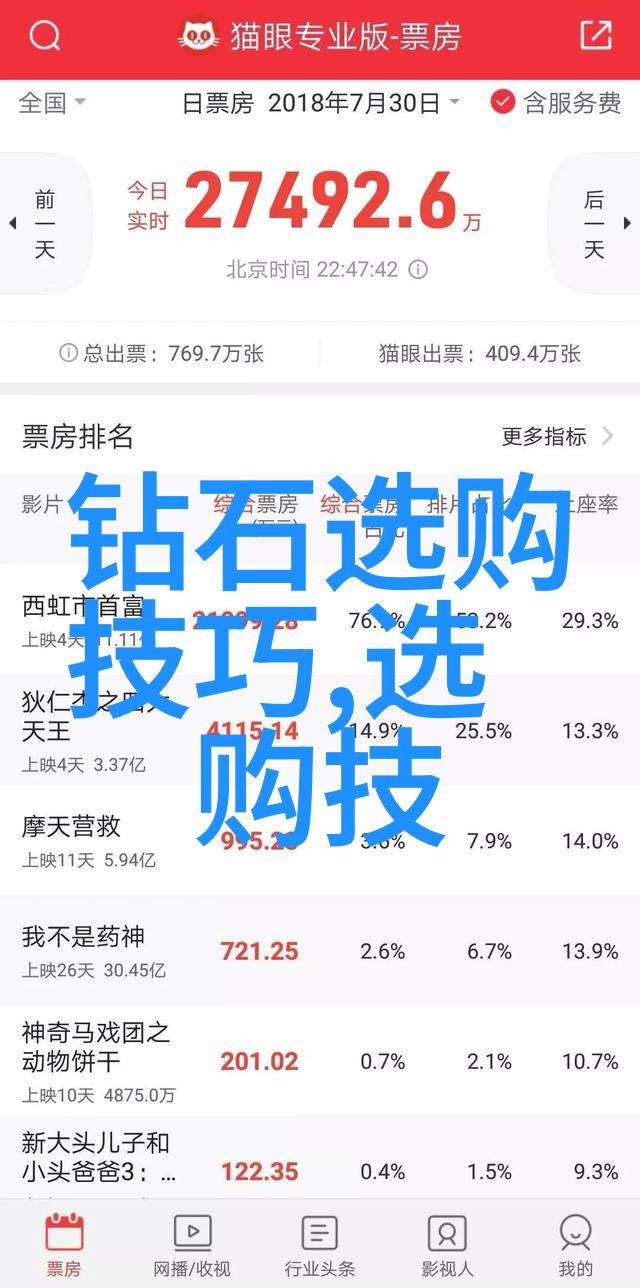The image size is (640, 1288).
Task: Open the search icon in the top bar
Action: tap(44, 37)
